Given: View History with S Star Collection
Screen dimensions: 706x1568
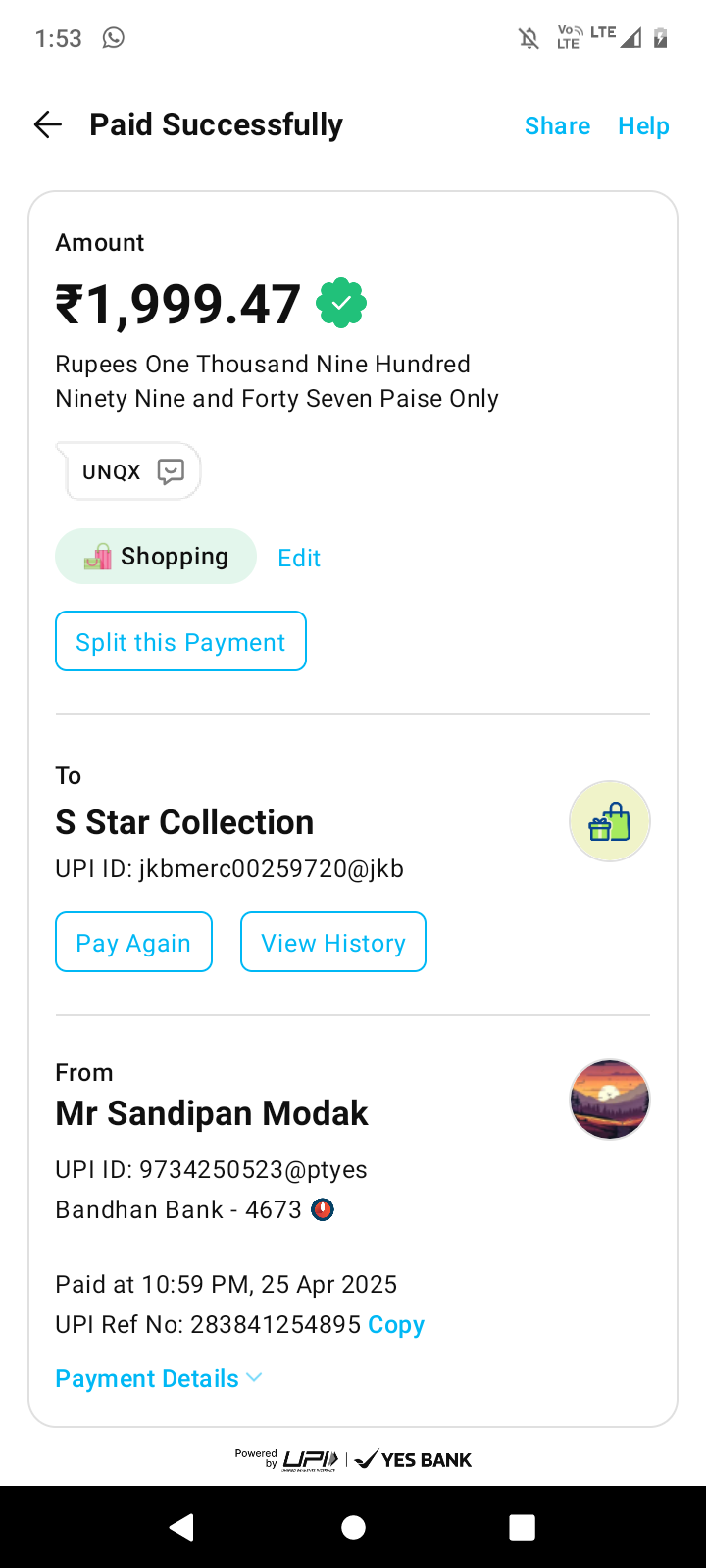Looking at the screenshot, I should [x=333, y=943].
